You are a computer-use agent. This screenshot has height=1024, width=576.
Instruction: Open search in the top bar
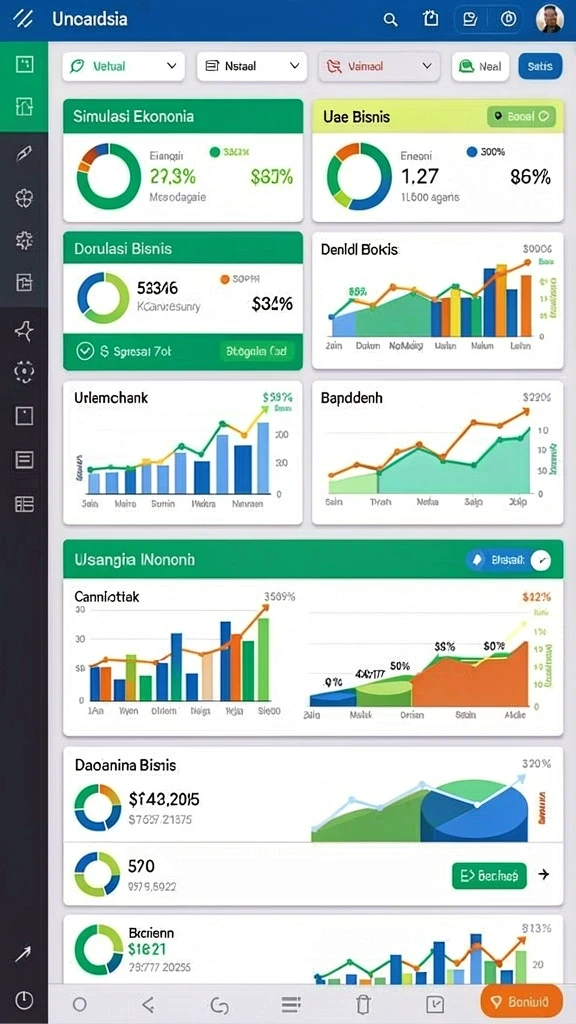click(390, 20)
